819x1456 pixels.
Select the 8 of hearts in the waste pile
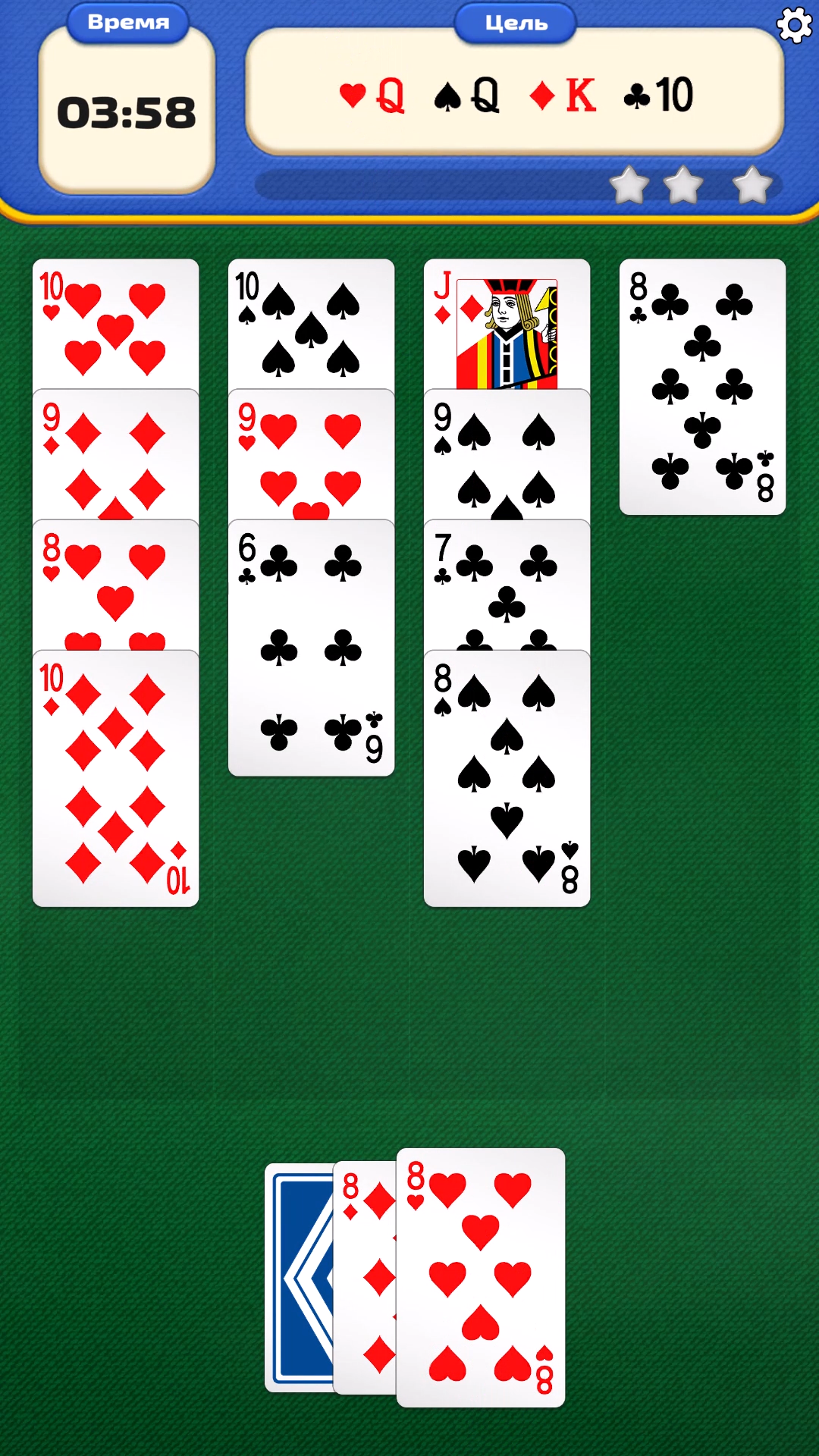pos(481,1278)
